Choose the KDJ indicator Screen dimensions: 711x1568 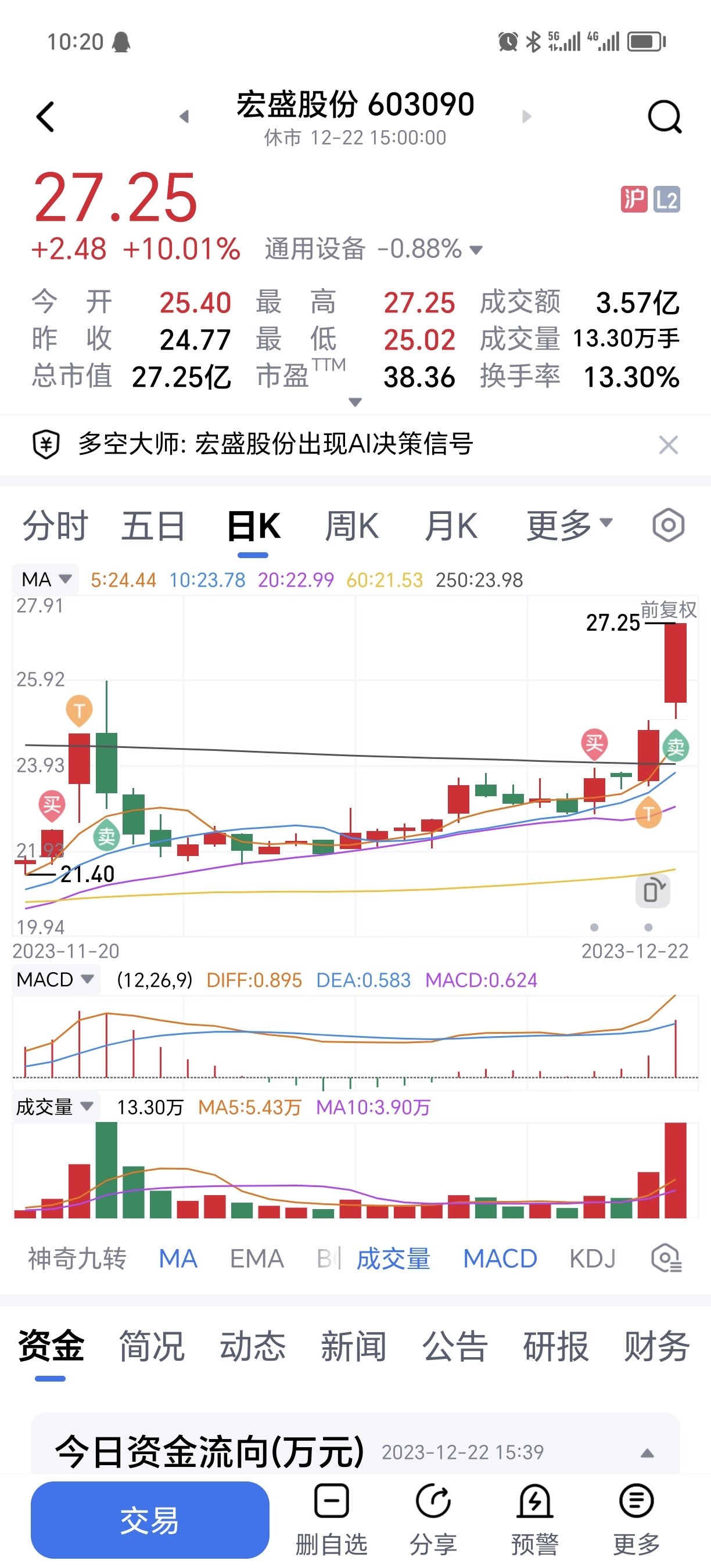pos(592,1258)
